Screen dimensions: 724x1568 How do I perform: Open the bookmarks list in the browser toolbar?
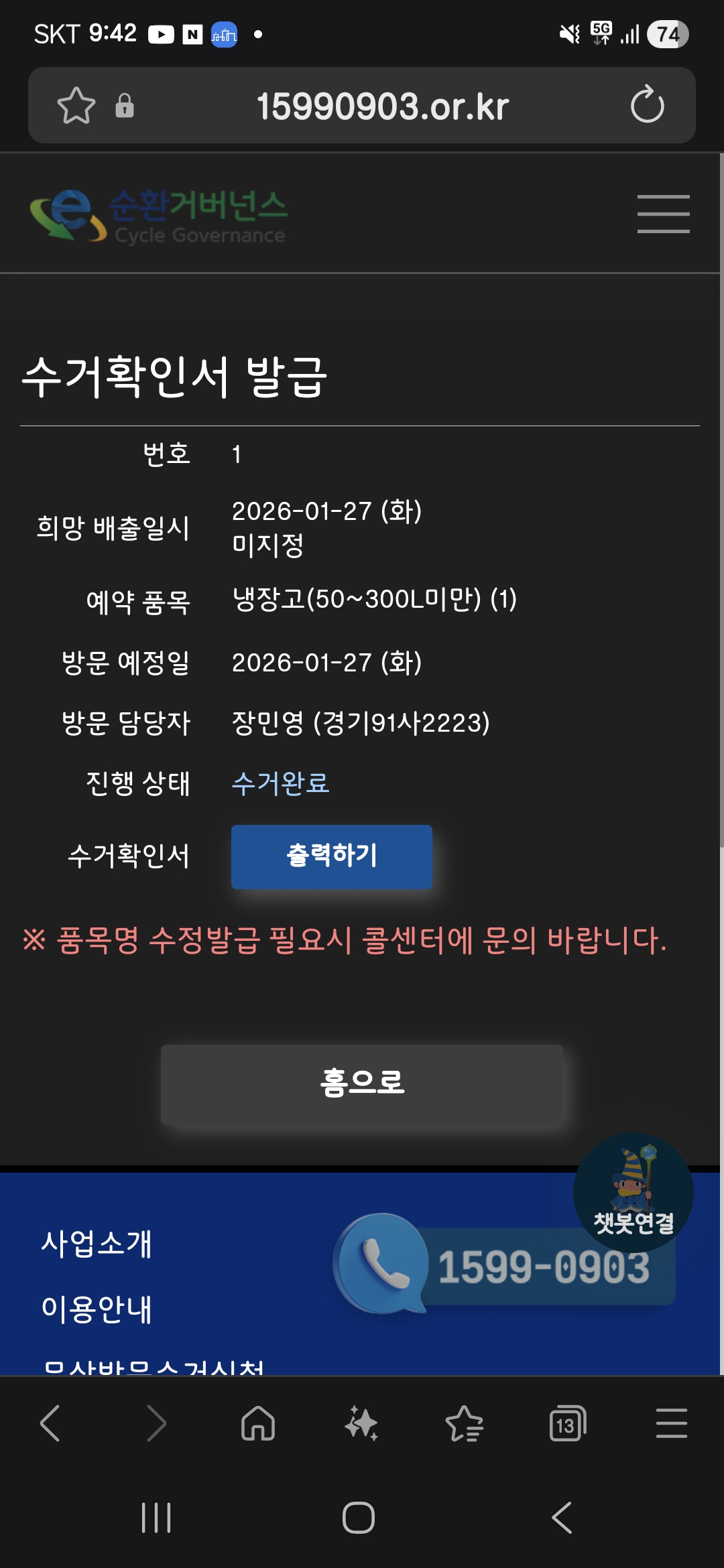pyautogui.click(x=464, y=1423)
